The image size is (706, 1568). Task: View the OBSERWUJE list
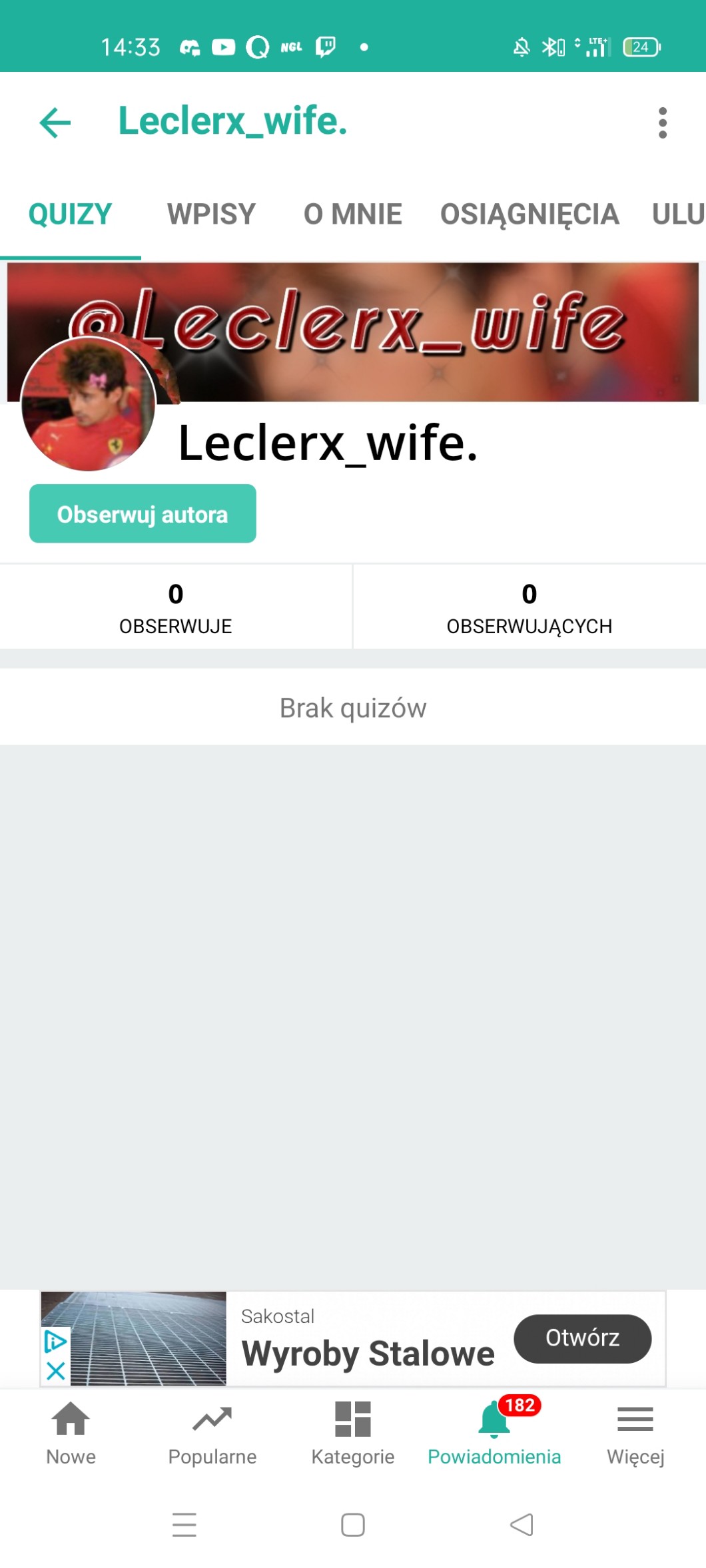176,607
